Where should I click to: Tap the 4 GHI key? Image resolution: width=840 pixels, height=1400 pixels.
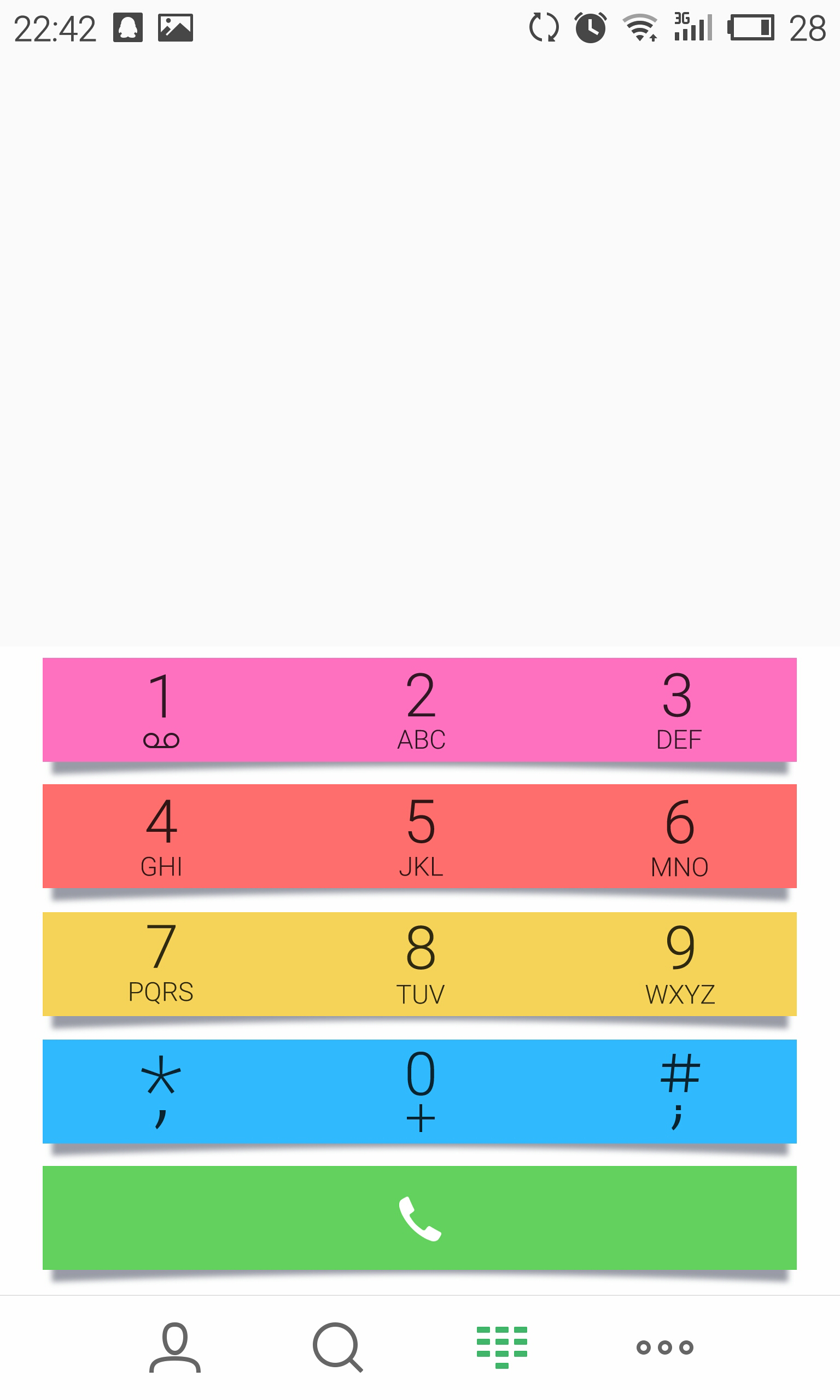162,836
